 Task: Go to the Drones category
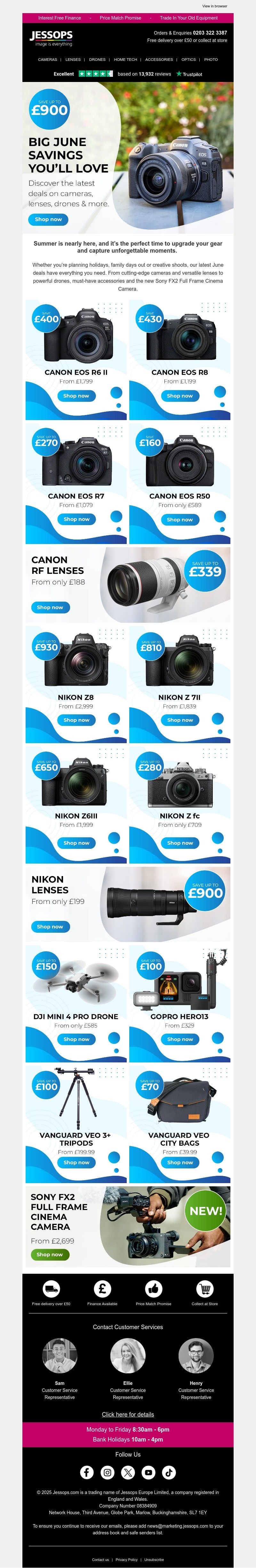pos(97,60)
